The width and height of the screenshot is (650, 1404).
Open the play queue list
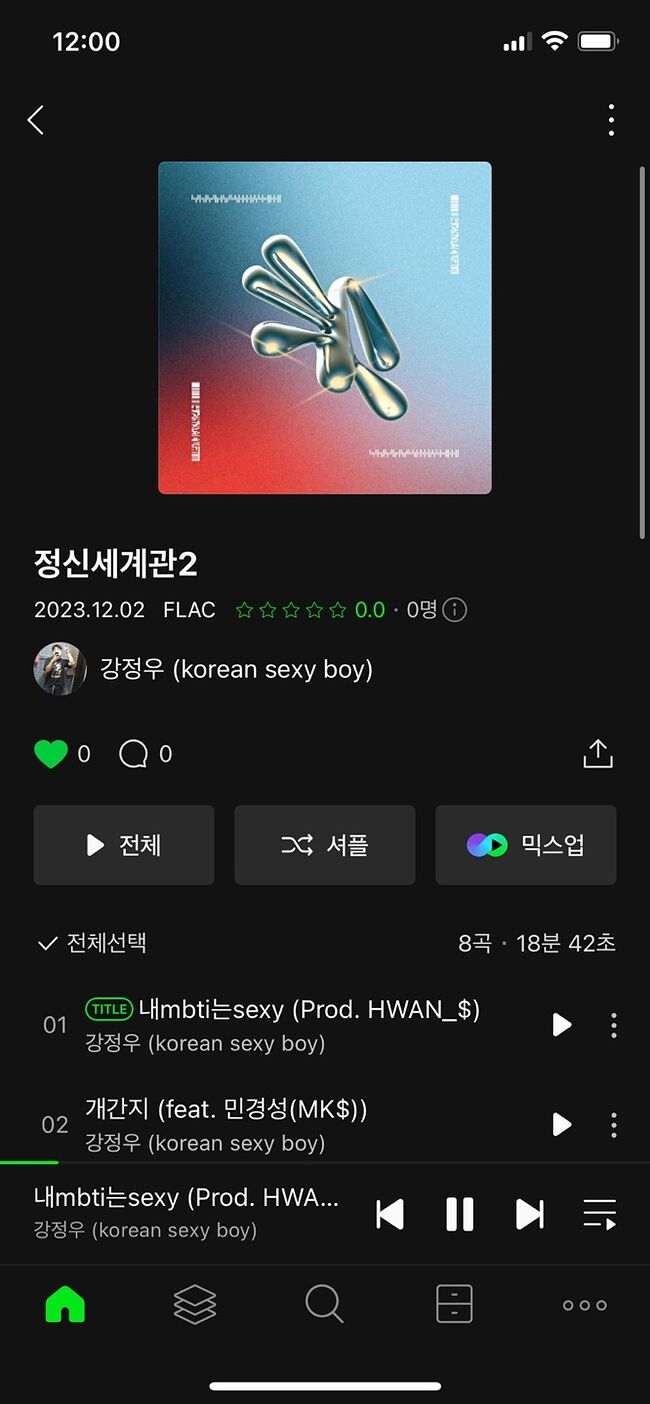tap(599, 1214)
